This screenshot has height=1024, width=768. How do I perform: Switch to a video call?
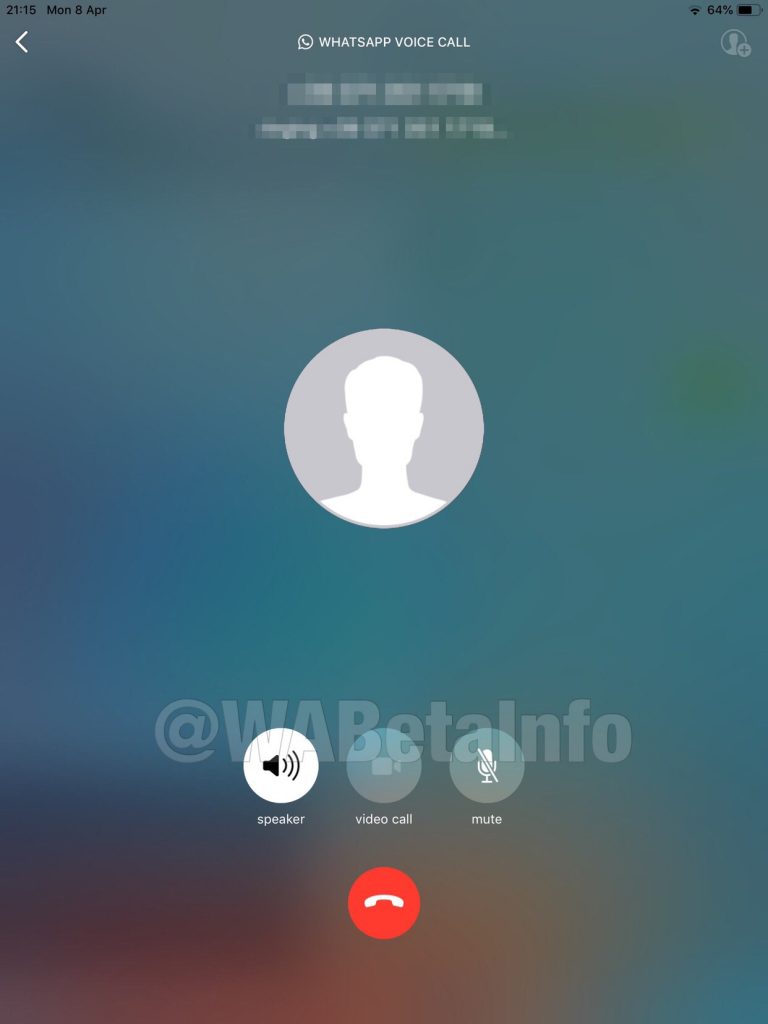point(384,767)
